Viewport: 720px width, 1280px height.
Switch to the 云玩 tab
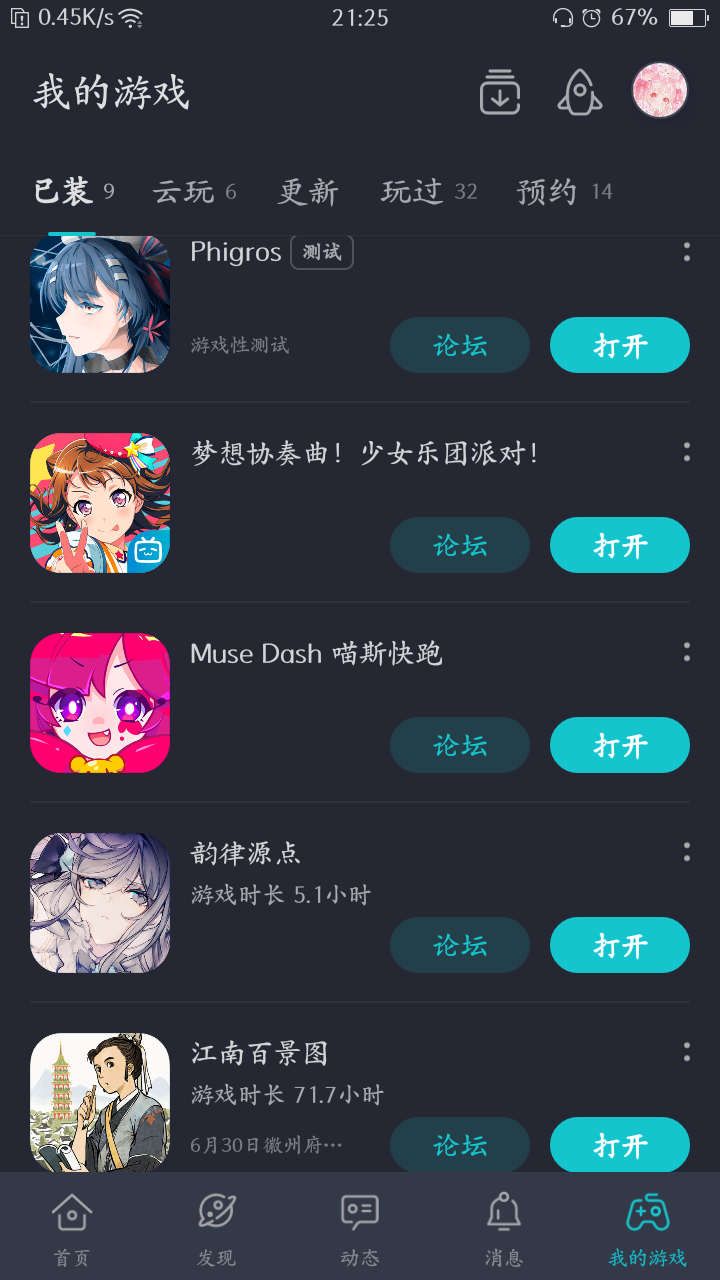[194, 191]
